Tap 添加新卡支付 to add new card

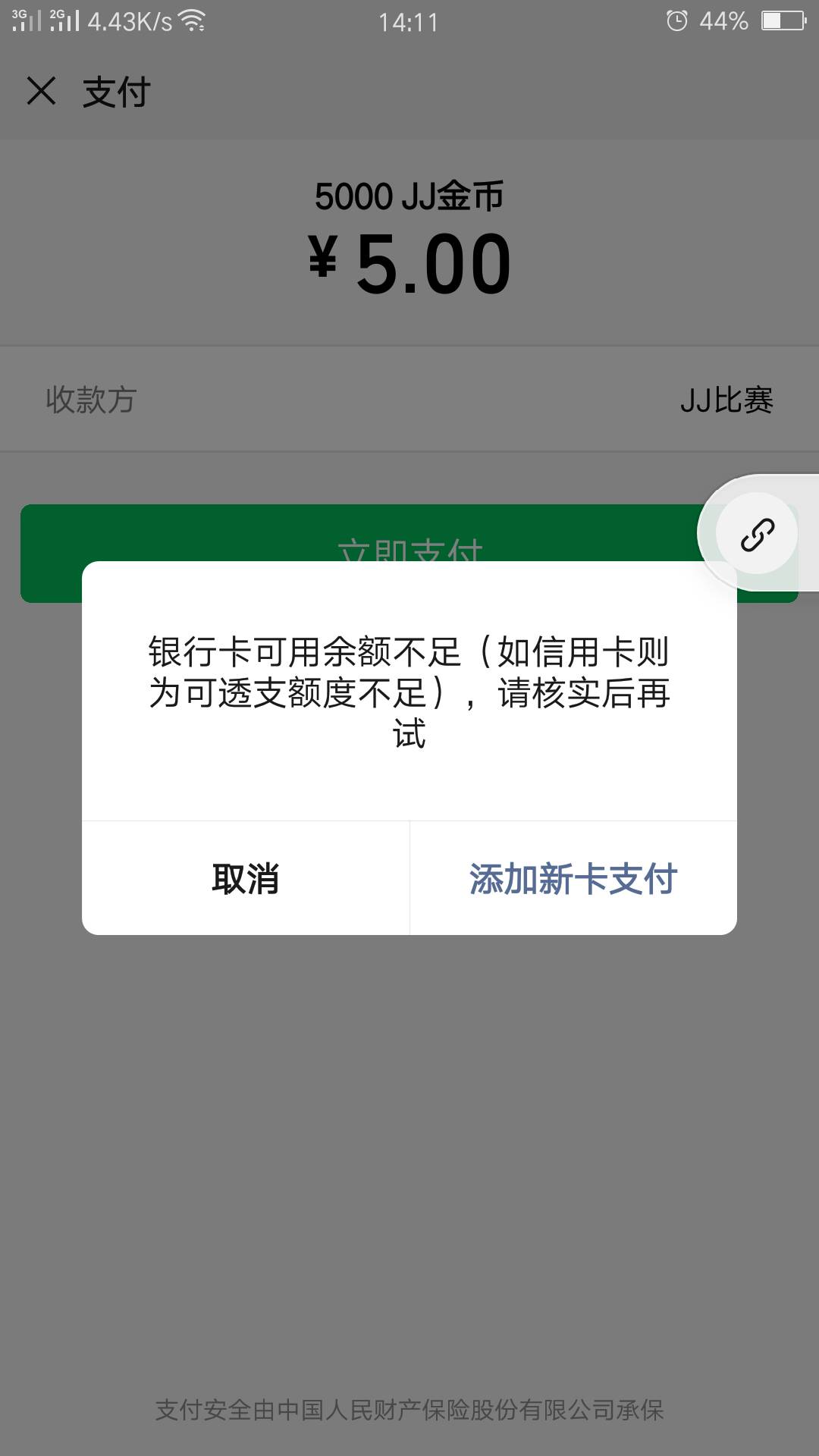pos(573,878)
